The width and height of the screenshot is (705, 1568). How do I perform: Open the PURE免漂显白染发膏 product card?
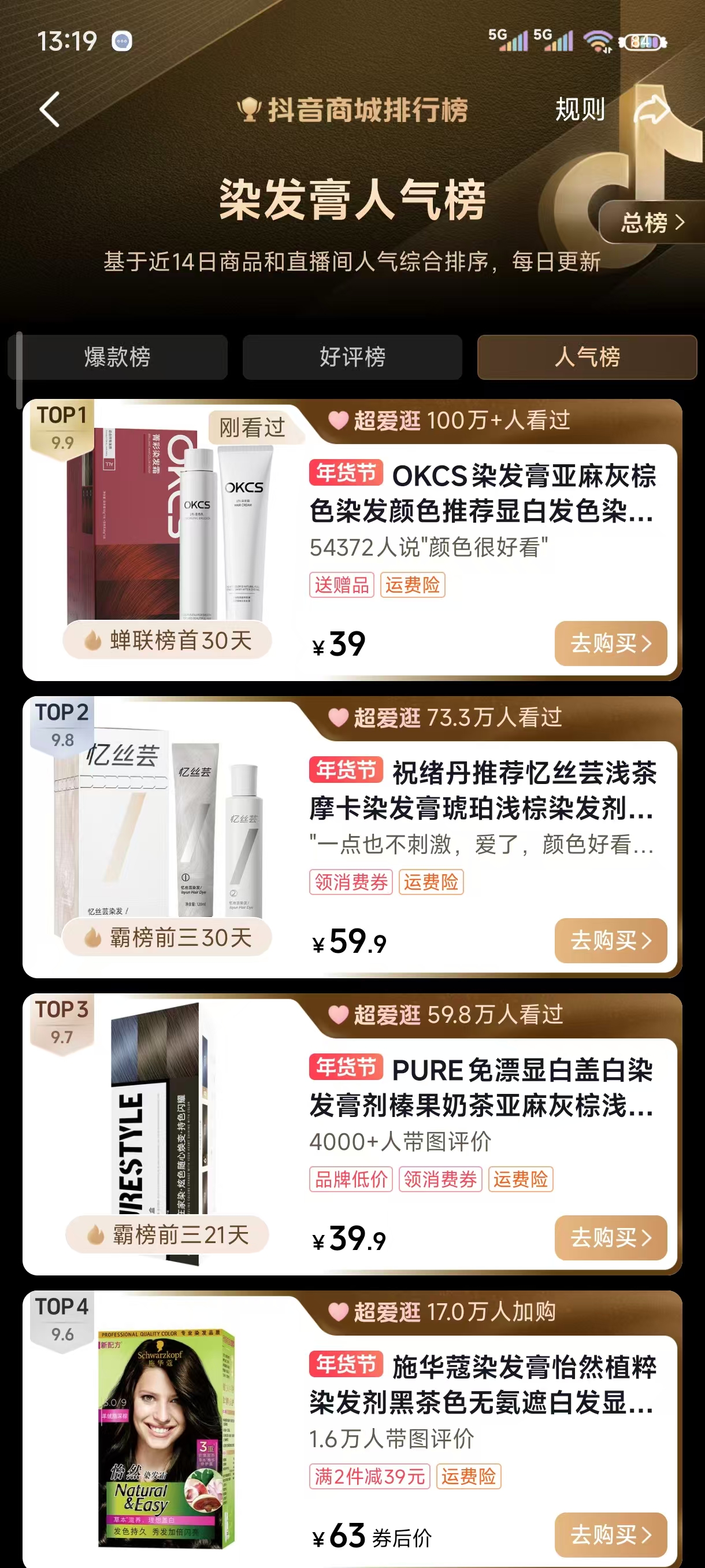(x=481, y=1087)
